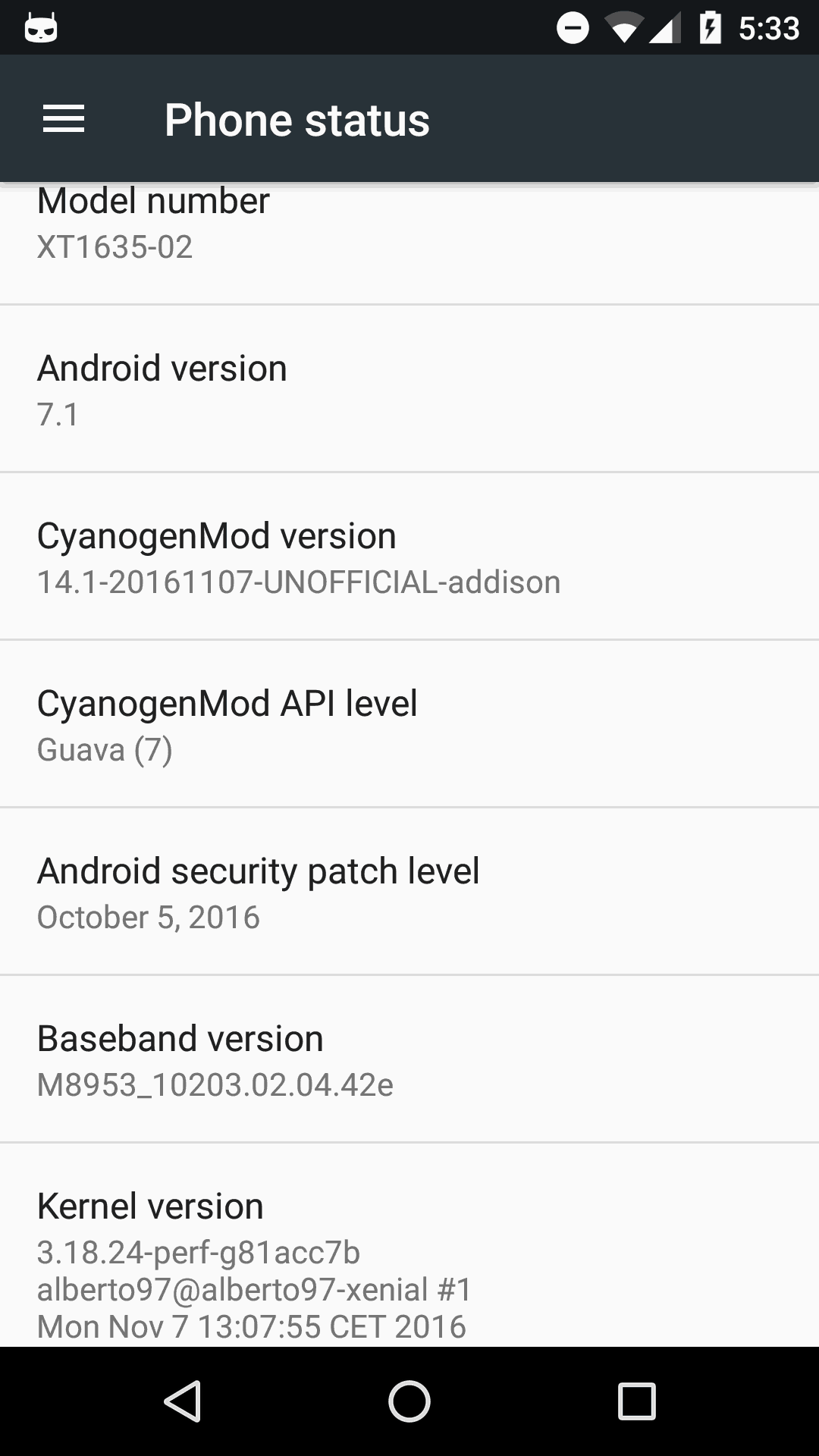The width and height of the screenshot is (819, 1456).
Task: Open the recent apps view
Action: (636, 1401)
